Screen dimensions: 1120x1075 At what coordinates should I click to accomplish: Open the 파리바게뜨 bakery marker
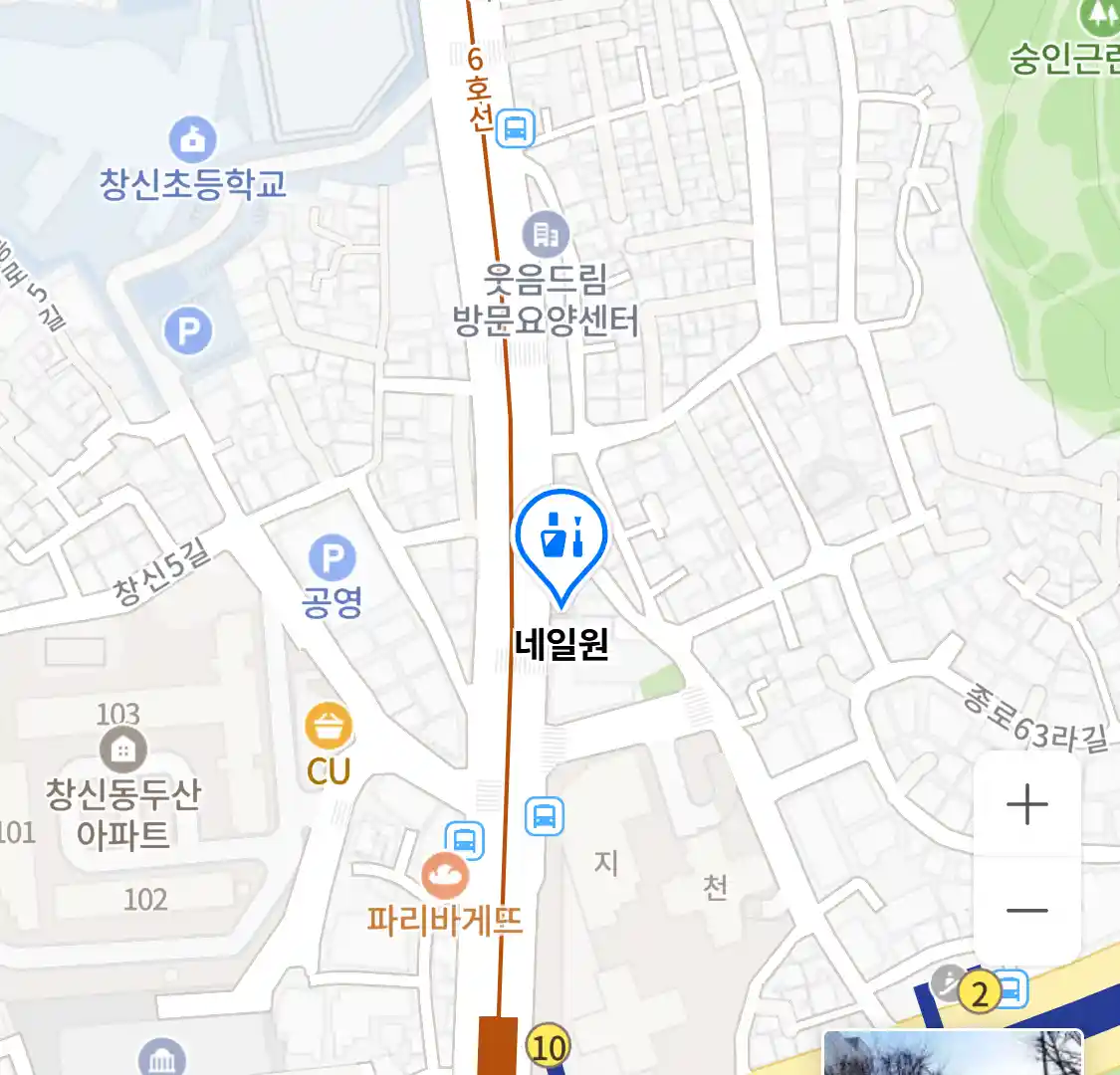click(445, 876)
